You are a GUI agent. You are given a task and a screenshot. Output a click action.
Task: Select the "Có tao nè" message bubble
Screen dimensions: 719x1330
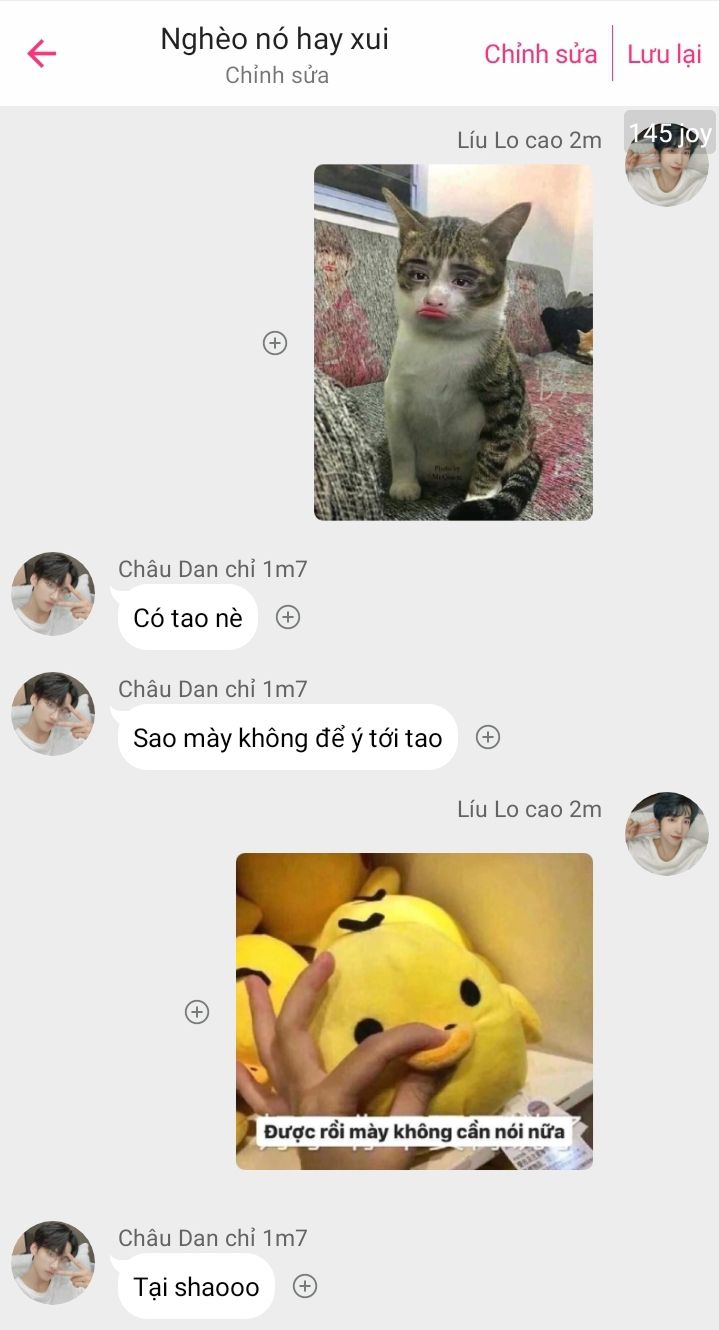pyautogui.click(x=188, y=618)
